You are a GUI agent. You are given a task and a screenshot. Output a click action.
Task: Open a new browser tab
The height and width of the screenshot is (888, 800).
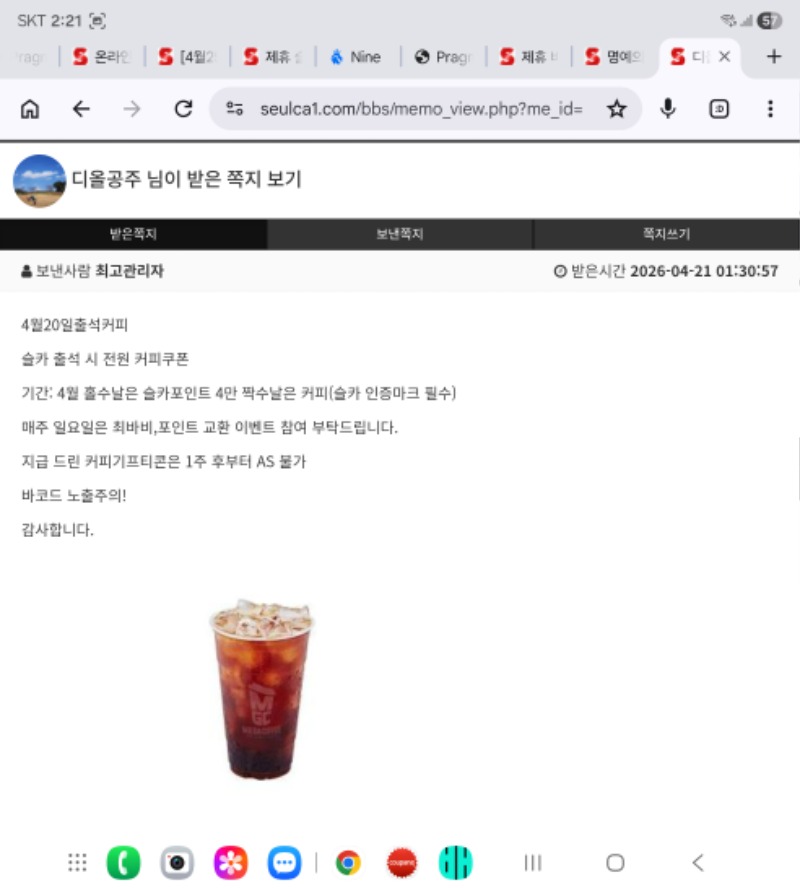tap(773, 57)
